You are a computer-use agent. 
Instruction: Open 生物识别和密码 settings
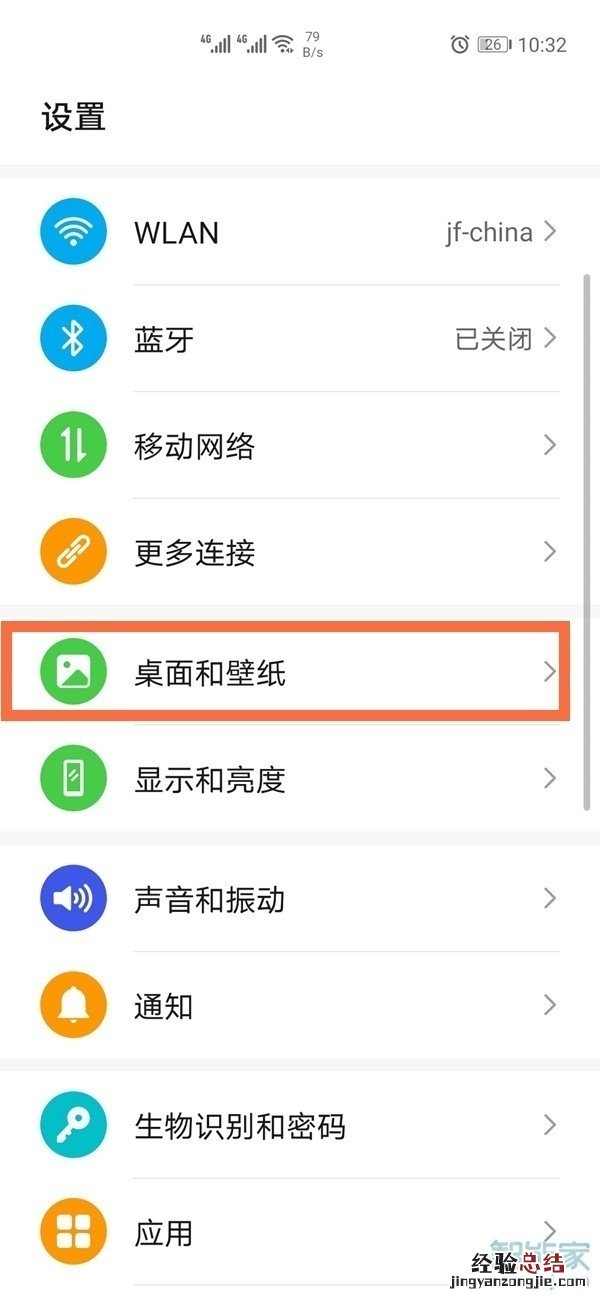pyautogui.click(x=300, y=1126)
